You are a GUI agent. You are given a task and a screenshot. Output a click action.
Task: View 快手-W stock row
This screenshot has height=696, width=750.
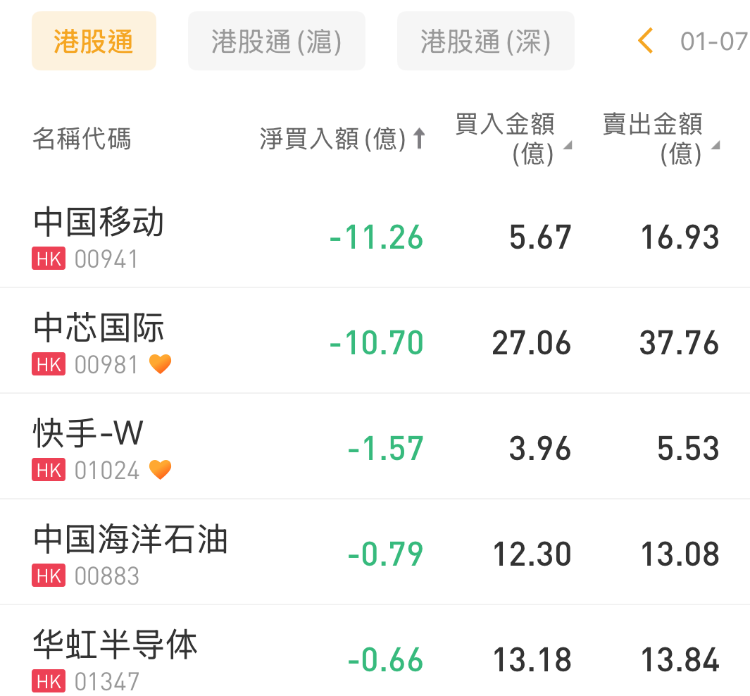pyautogui.click(x=90, y=448)
